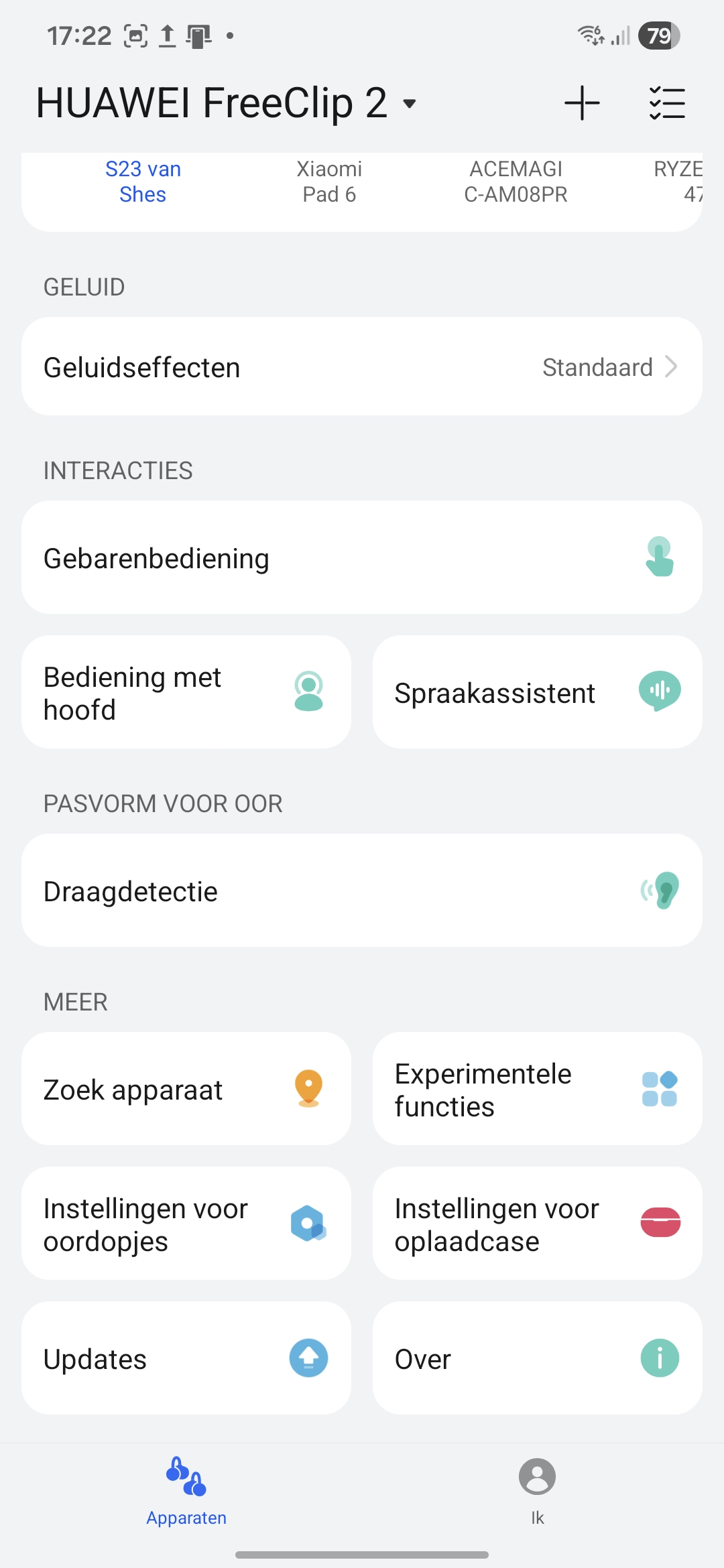Add a new device with plus icon
Screen dimensions: 724x1568
pyautogui.click(x=582, y=103)
